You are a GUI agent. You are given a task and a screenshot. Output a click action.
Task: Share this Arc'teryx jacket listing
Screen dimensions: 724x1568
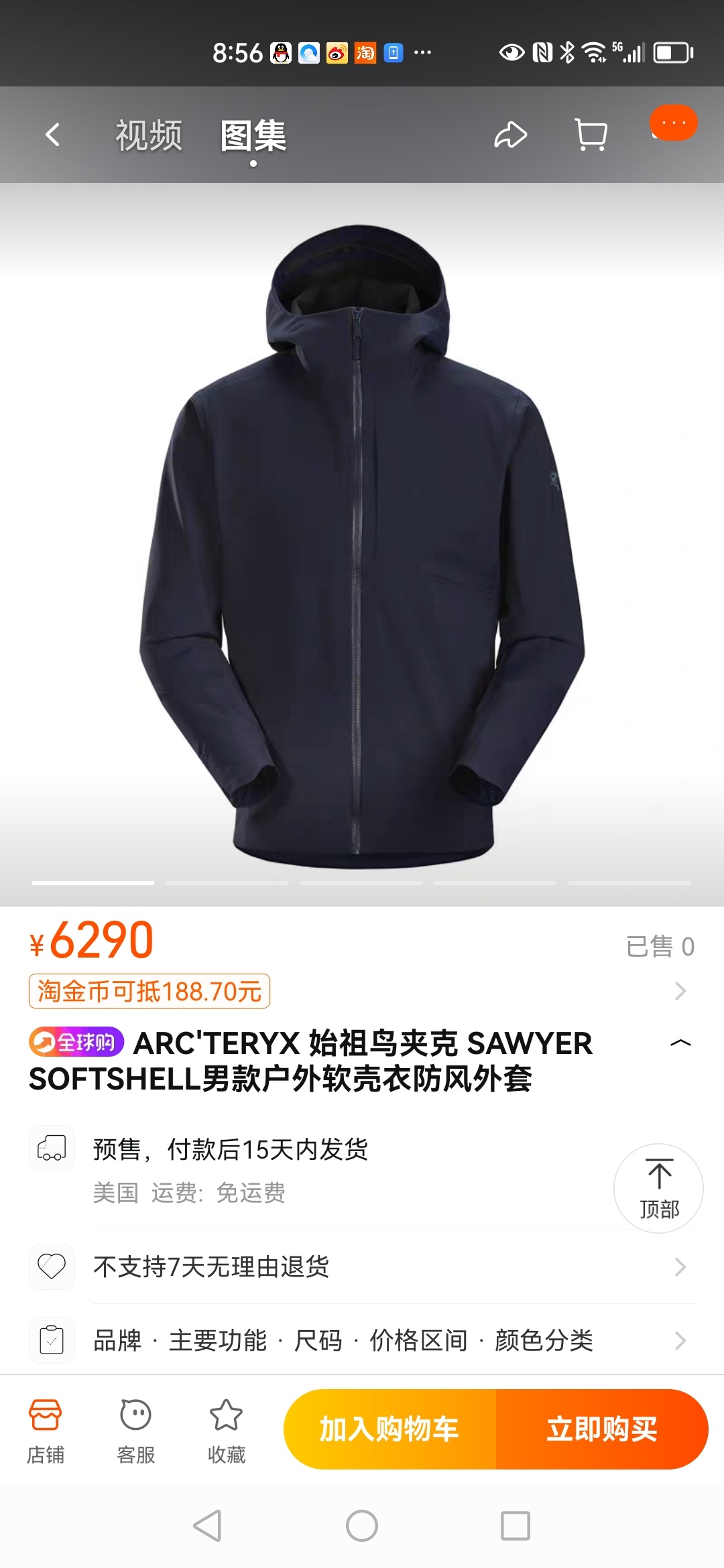[x=511, y=135]
